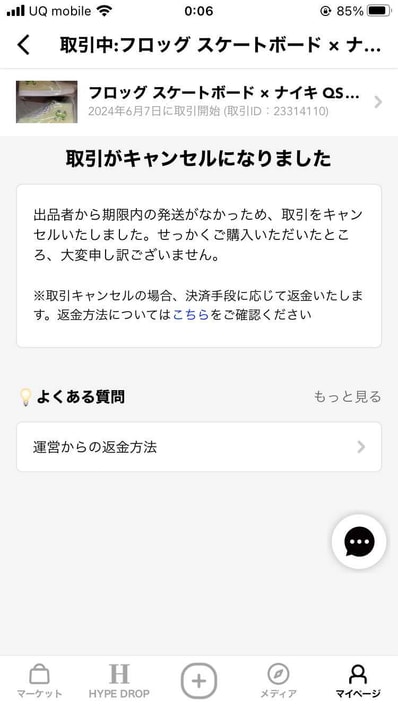Tap もっと見る for more FAQs
The width and height of the screenshot is (398, 708).
pos(347,396)
